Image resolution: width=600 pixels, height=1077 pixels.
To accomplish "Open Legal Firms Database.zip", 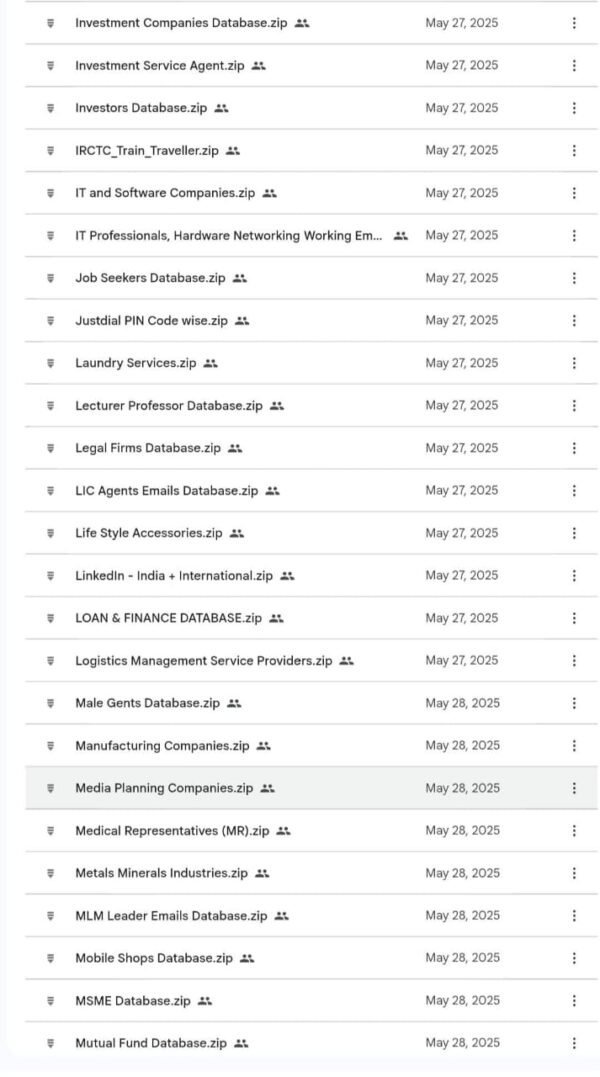I will point(148,449).
